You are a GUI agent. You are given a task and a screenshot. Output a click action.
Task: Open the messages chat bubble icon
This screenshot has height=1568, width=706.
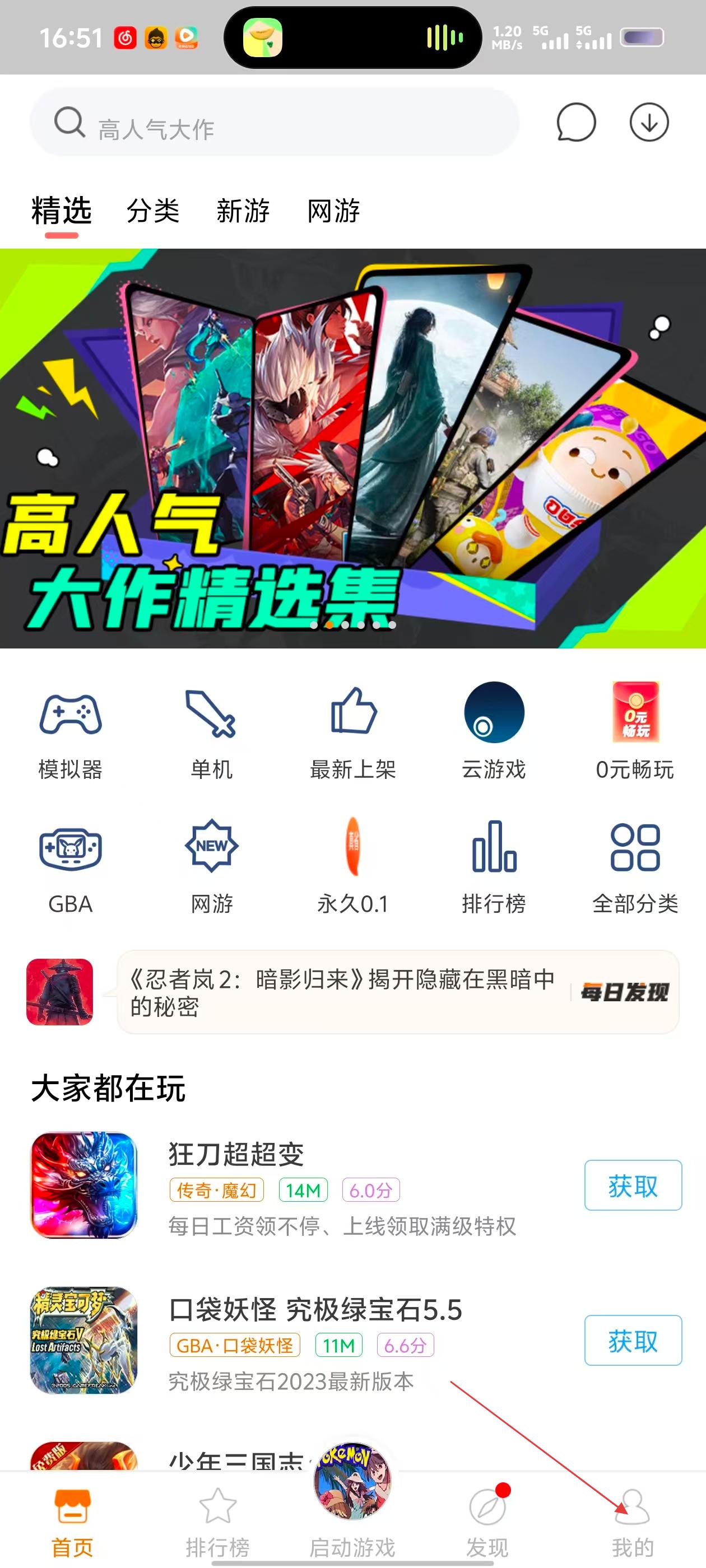pos(575,122)
